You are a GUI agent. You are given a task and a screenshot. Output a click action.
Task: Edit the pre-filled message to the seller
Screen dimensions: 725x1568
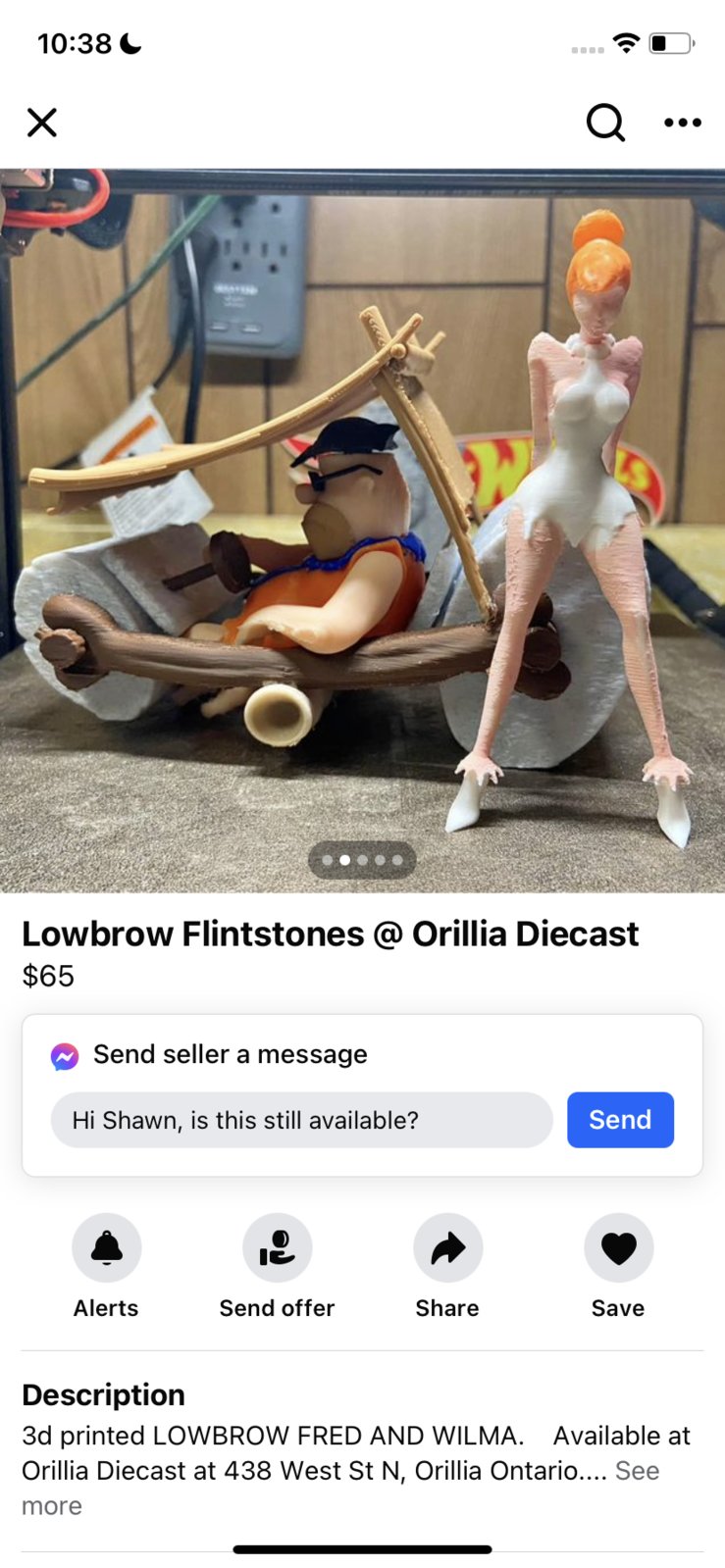coord(301,1120)
